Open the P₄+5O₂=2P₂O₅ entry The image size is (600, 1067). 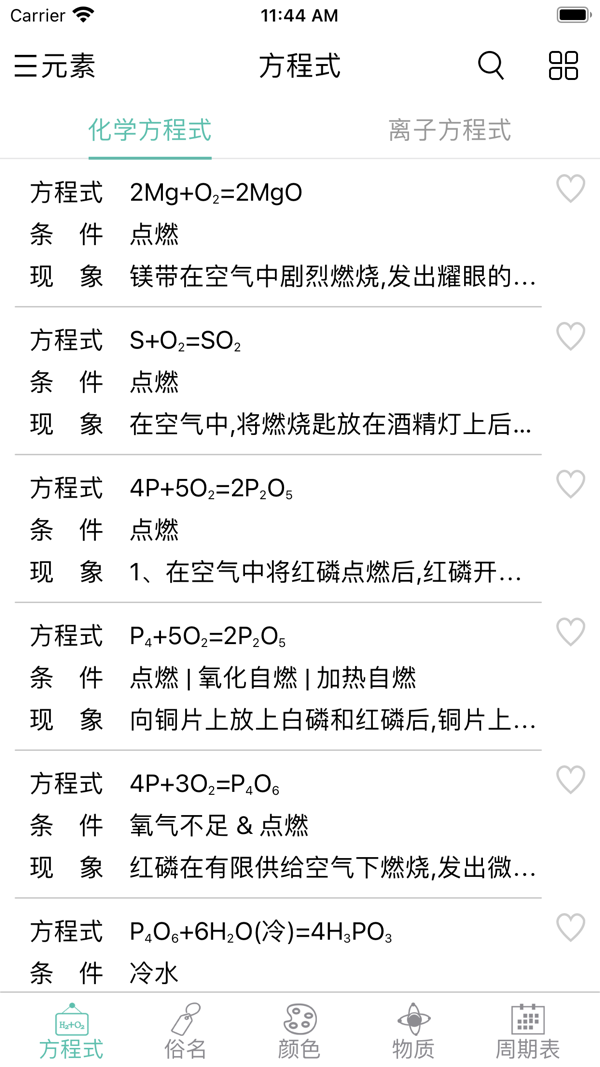(280, 678)
